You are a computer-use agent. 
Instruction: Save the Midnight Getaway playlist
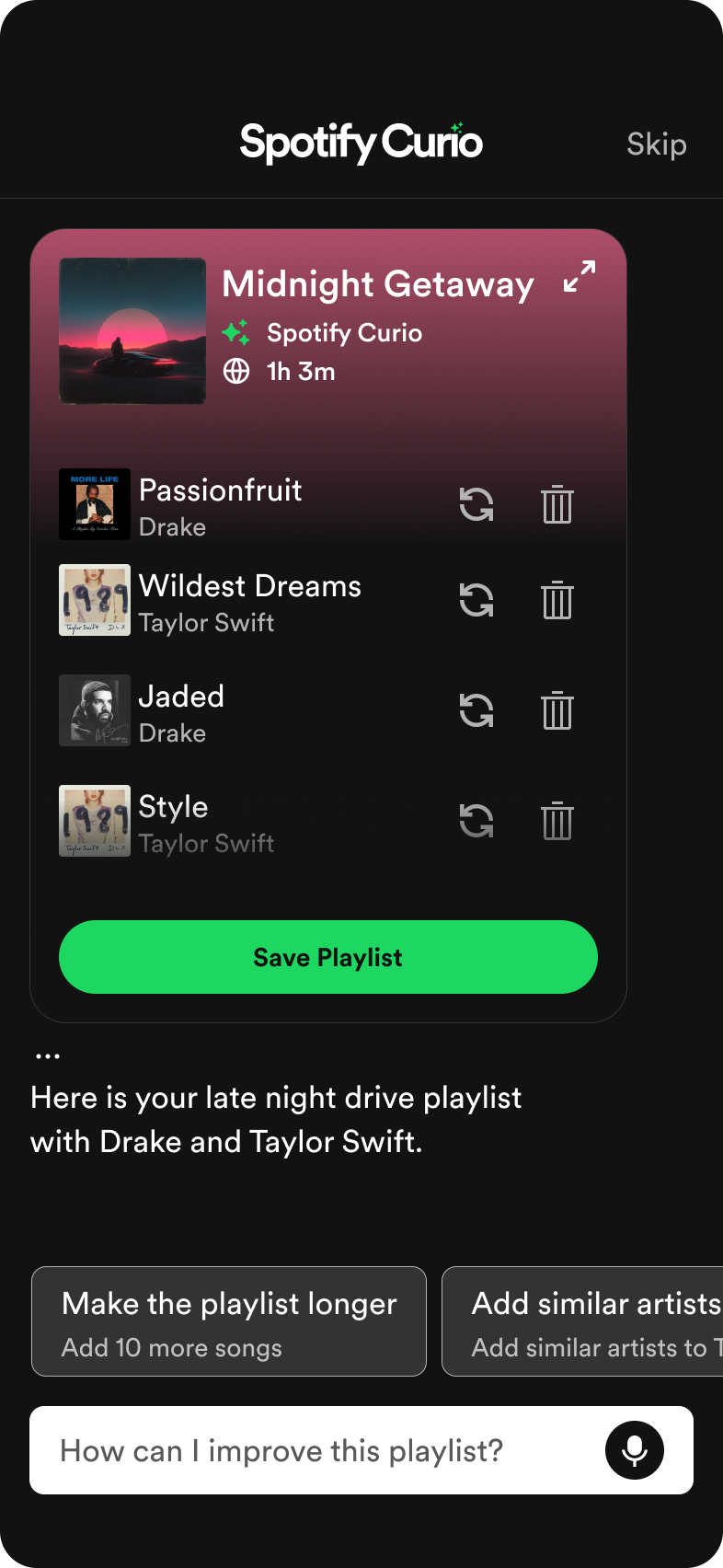(x=327, y=957)
